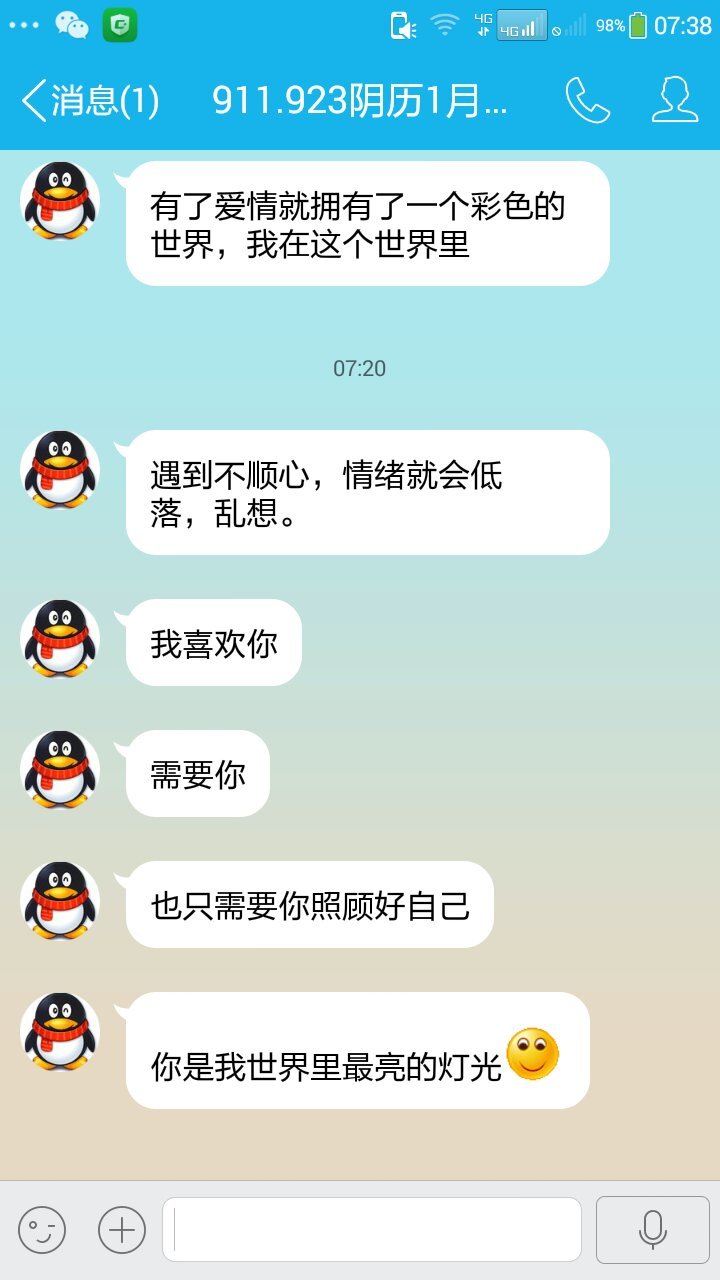The image size is (720, 1280).
Task: Open the plus attachments menu
Action: 122,1229
